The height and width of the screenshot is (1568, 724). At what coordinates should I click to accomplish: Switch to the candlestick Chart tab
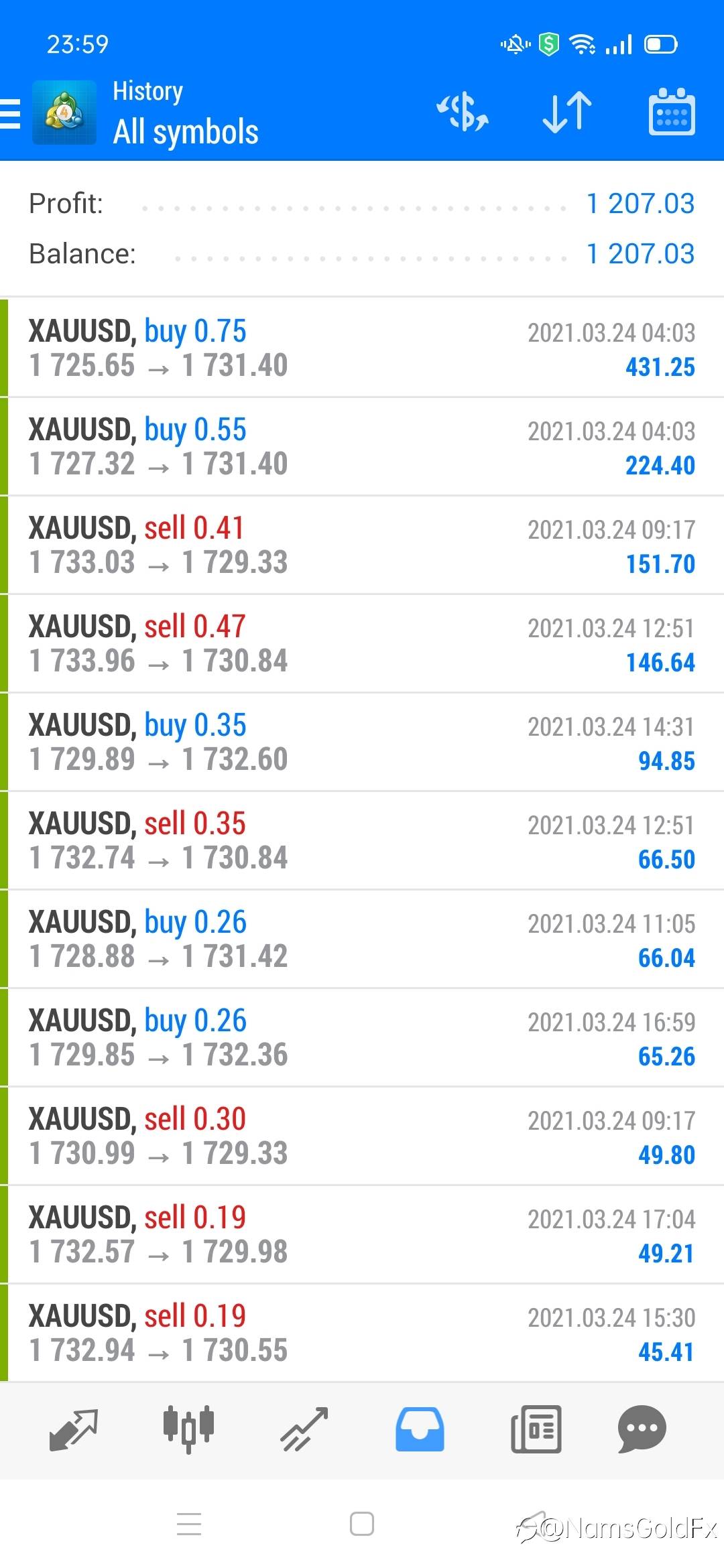tap(188, 1429)
